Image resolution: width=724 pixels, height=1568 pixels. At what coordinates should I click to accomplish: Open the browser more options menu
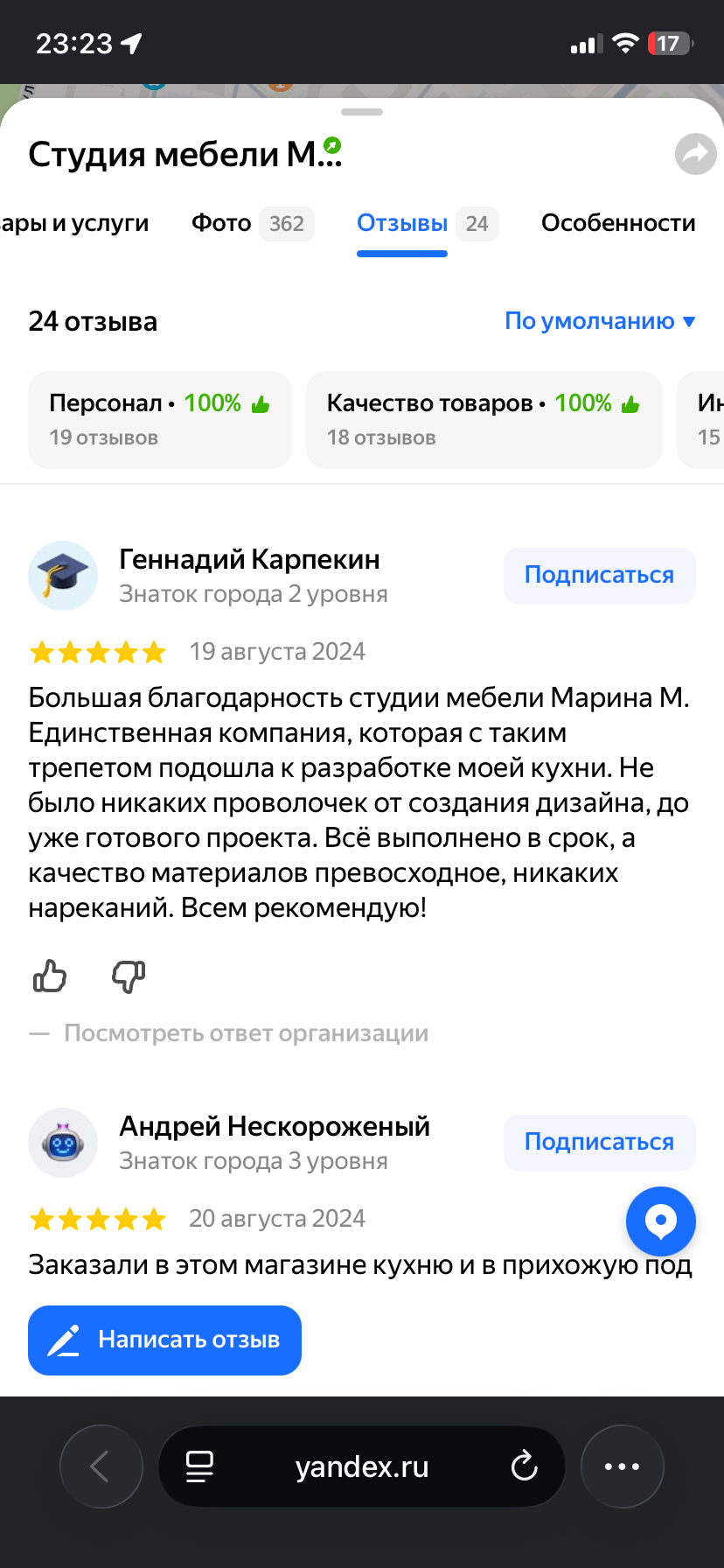click(x=622, y=1466)
